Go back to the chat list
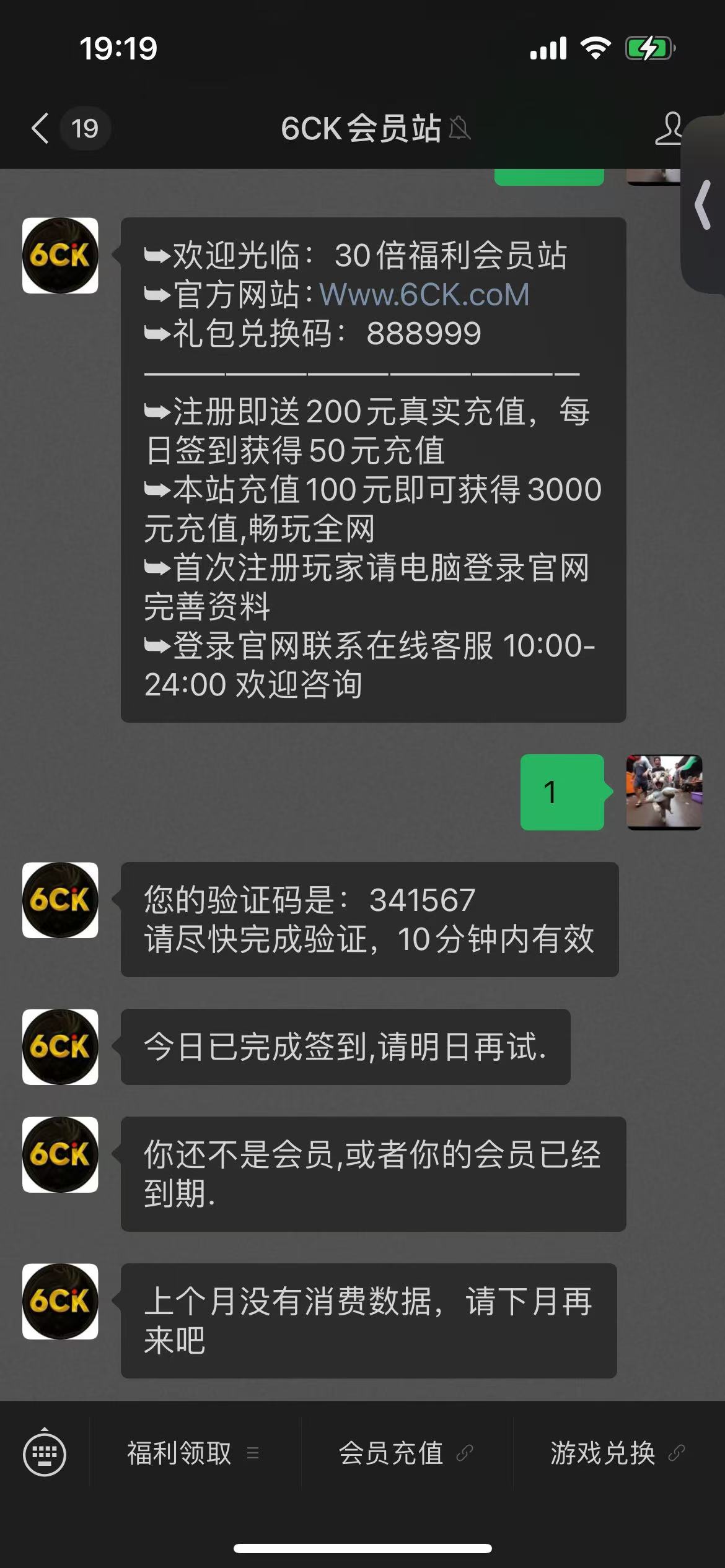Viewport: 725px width, 1568px height. click(41, 129)
